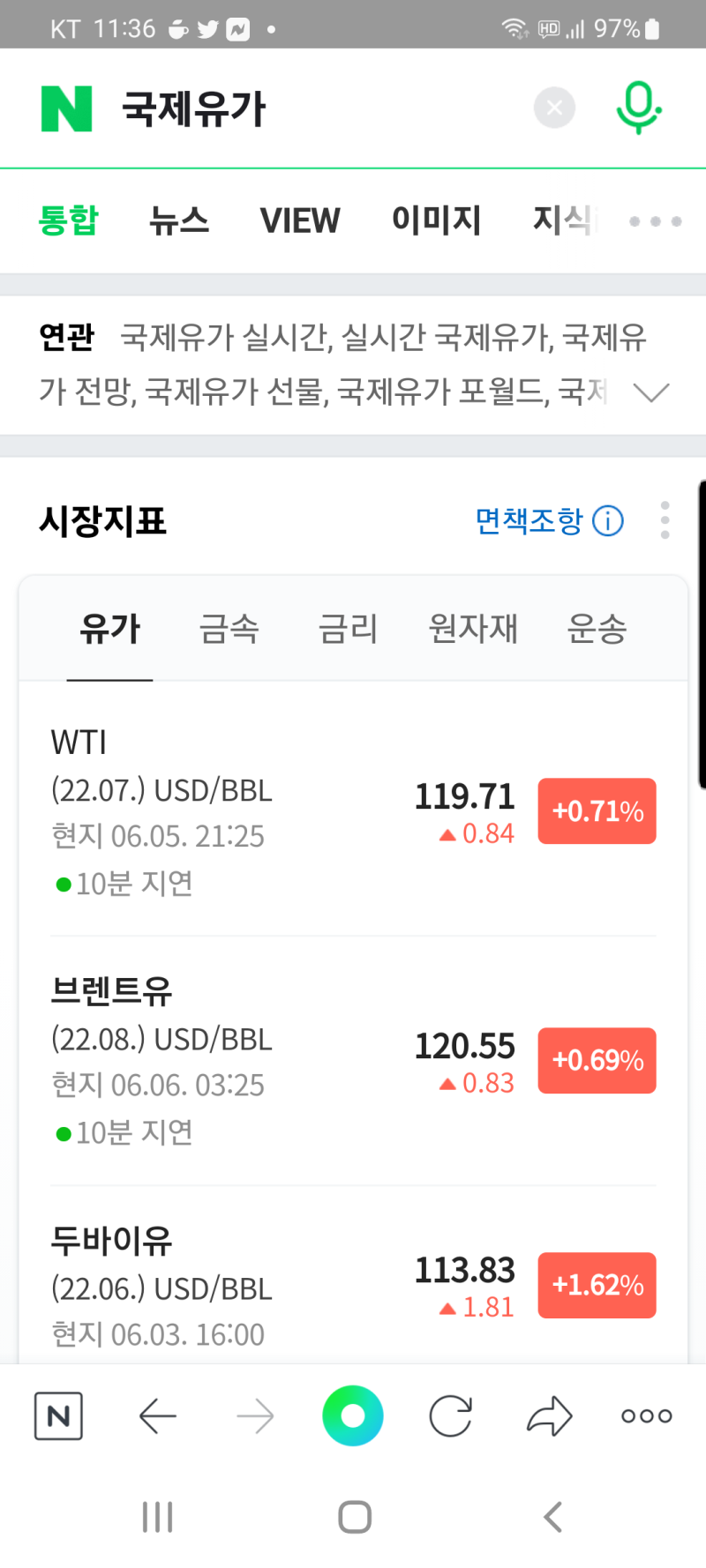
Task: Activate voice search with the microphone icon
Action: pyautogui.click(x=638, y=107)
